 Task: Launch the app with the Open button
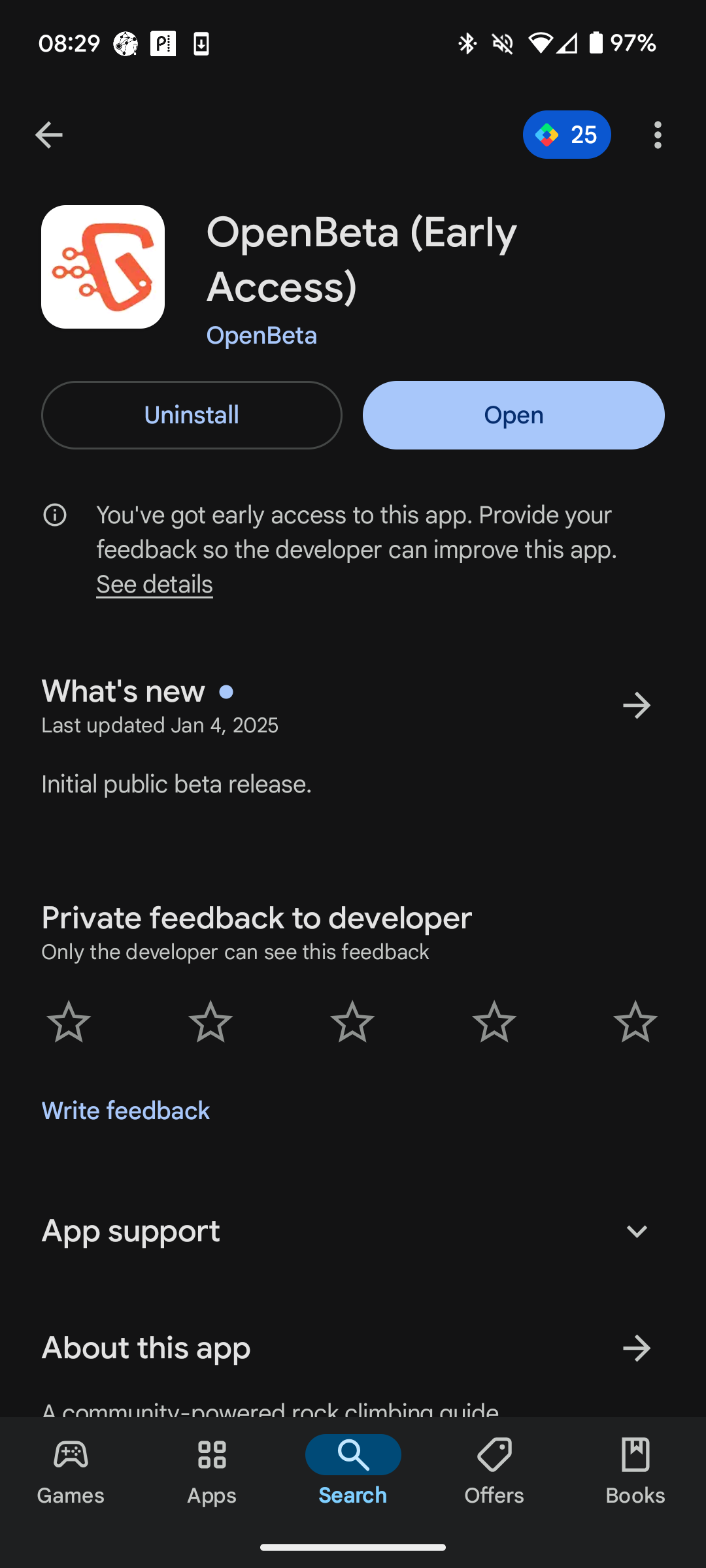514,415
